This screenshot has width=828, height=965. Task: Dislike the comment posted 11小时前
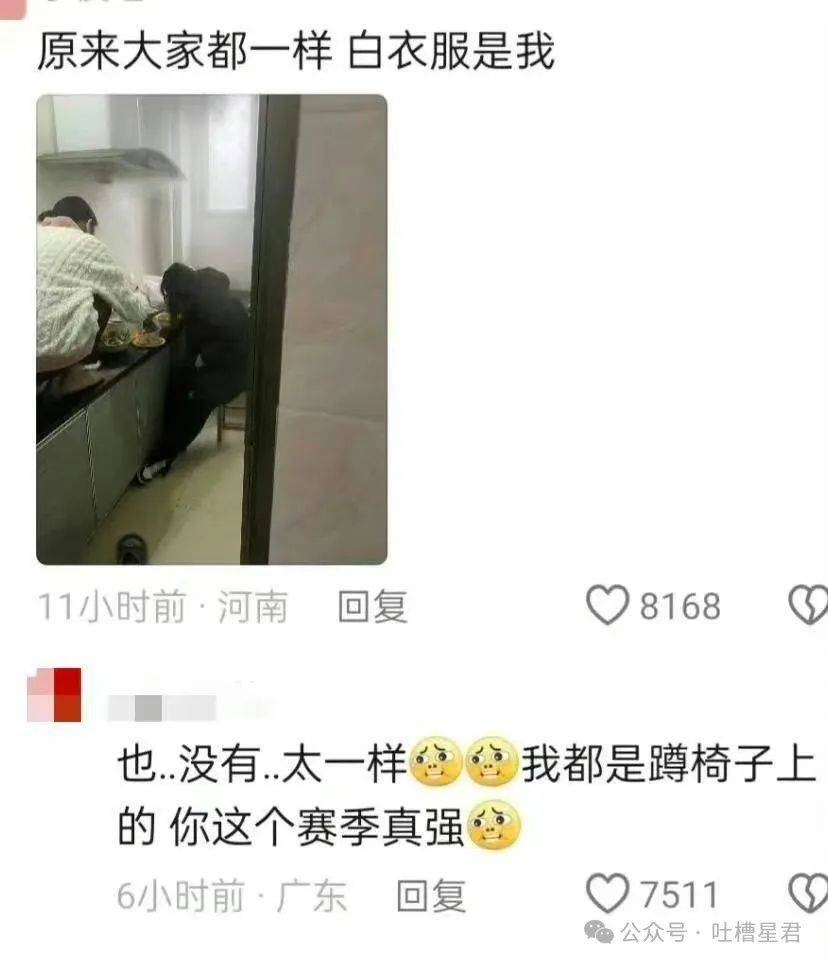(808, 606)
